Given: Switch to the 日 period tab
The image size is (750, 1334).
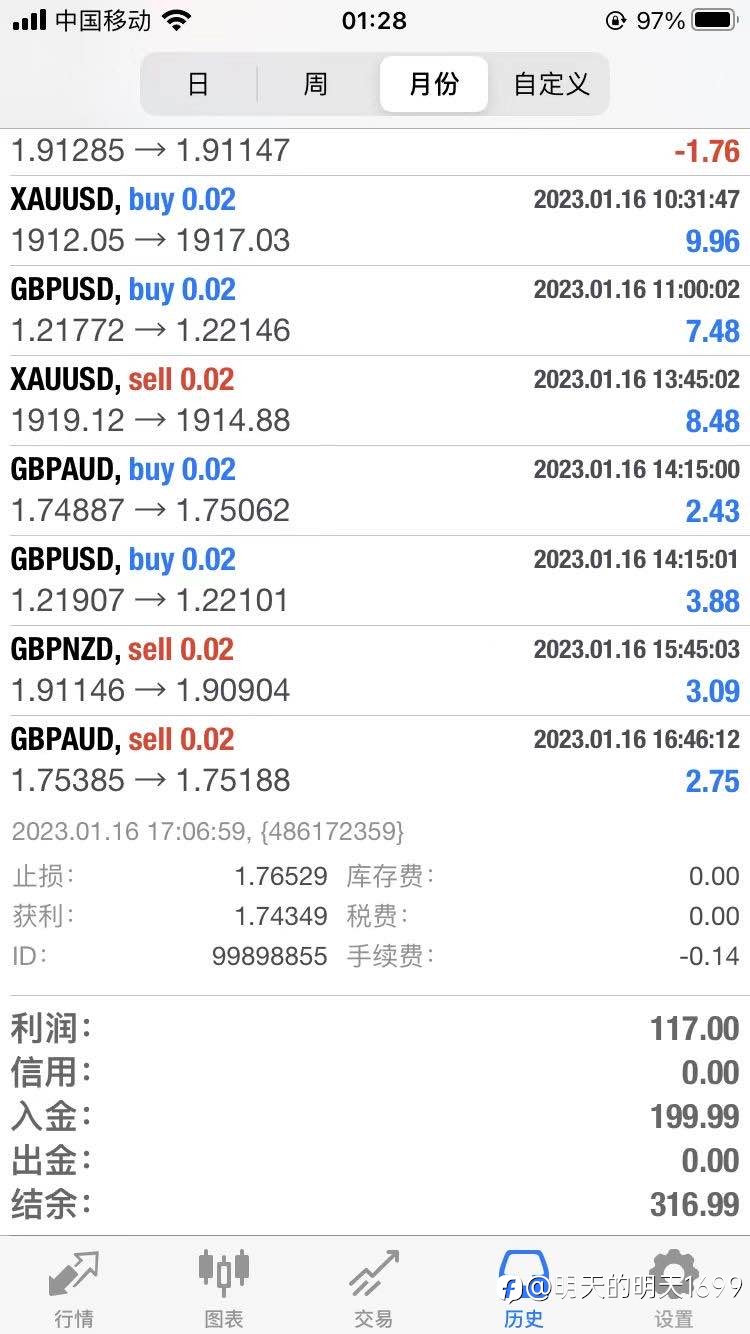Looking at the screenshot, I should pos(198,84).
